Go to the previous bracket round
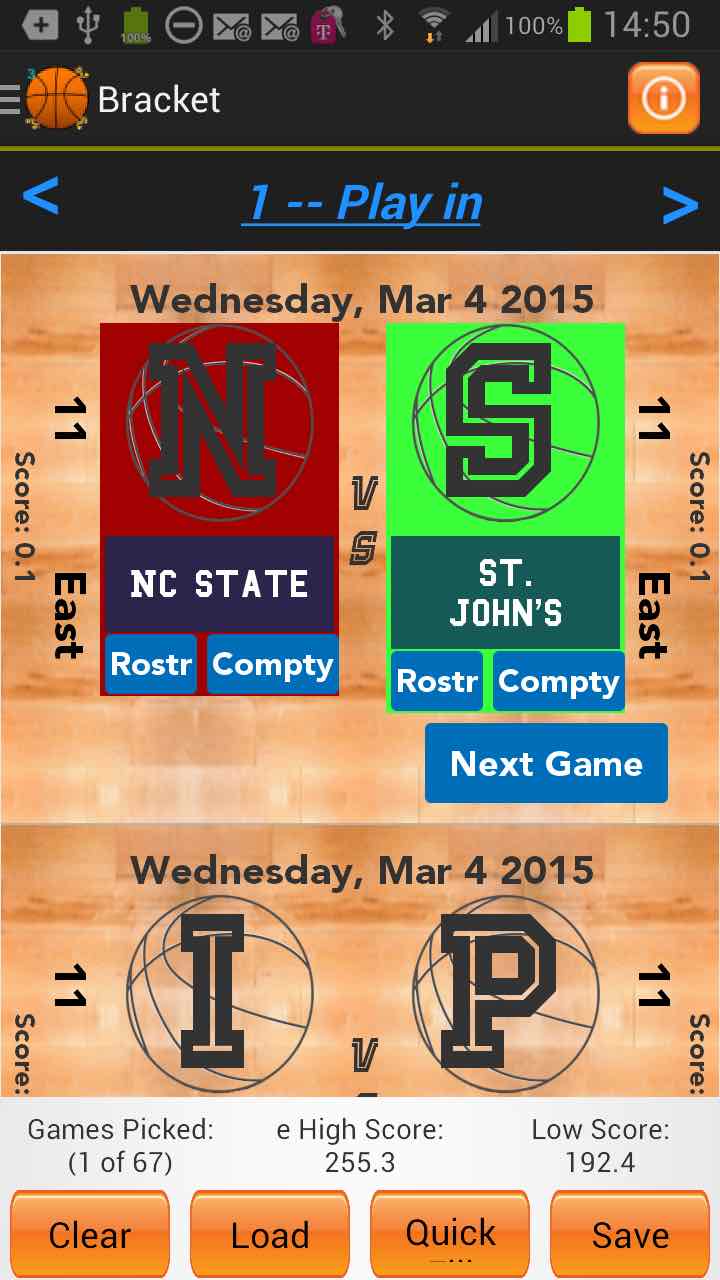 (x=41, y=197)
